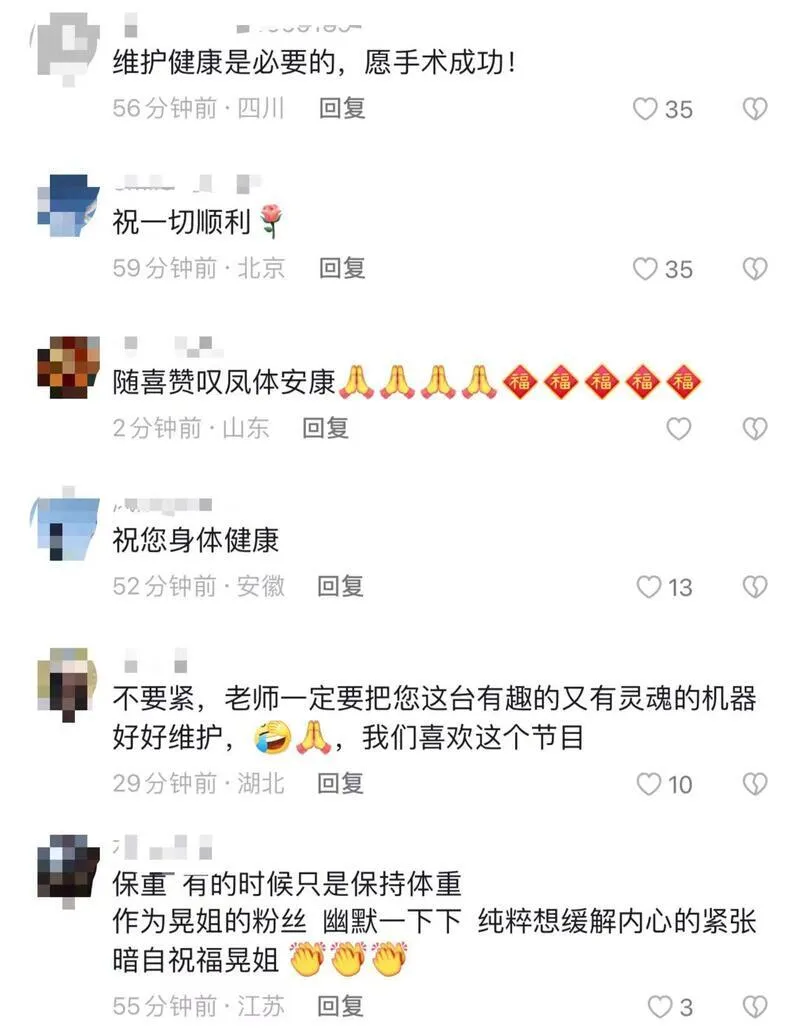The image size is (800, 1028).
Task: Like the 湖北 comment about 这台有趣的机器
Action: (x=649, y=784)
